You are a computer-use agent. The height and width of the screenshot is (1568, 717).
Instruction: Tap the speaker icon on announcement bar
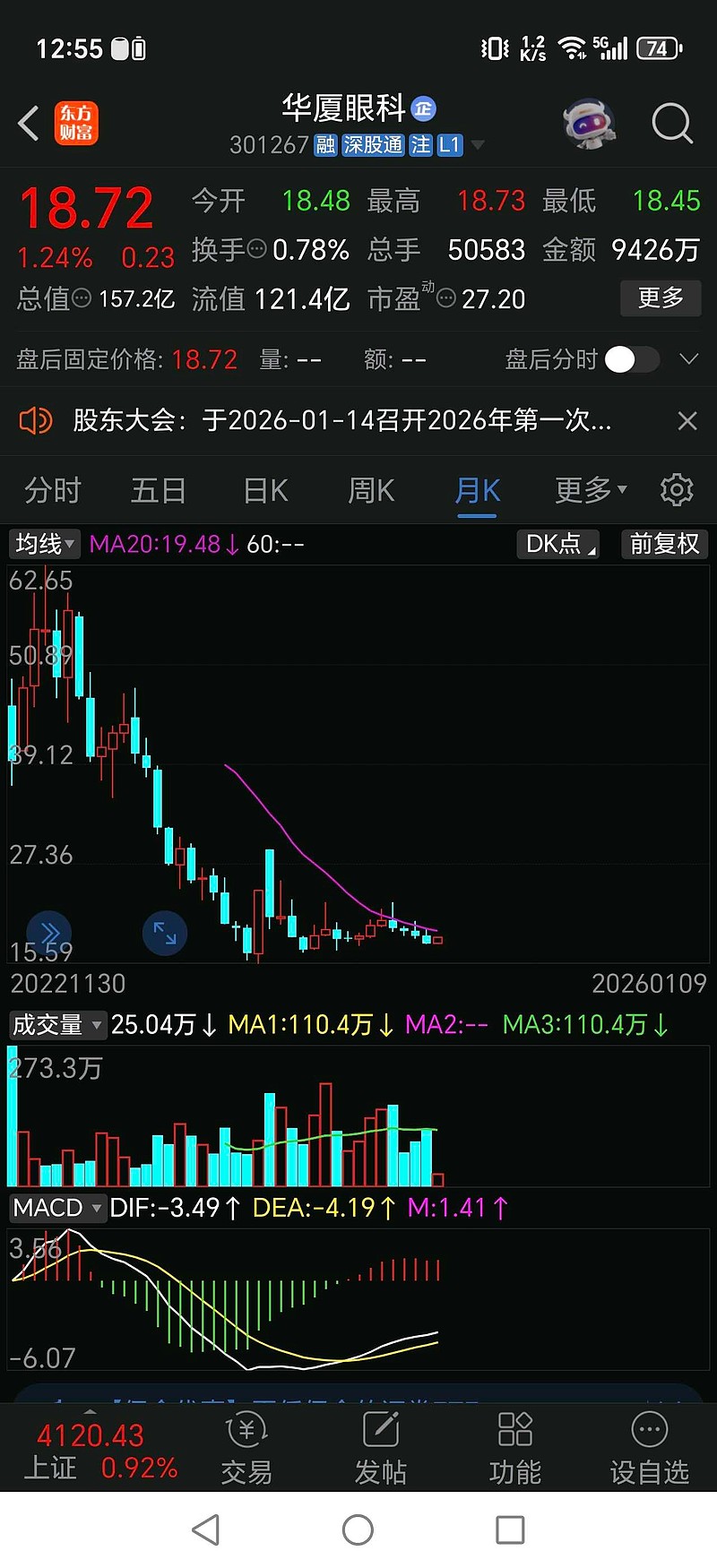(x=35, y=420)
